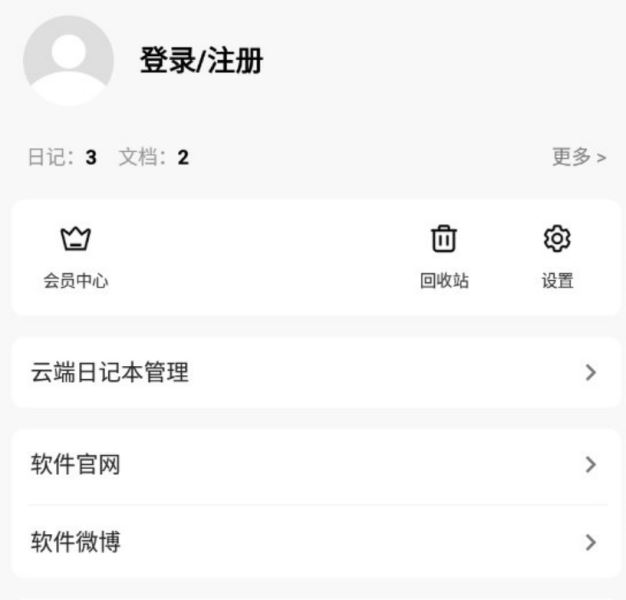Open 更多 for more stats
The width and height of the screenshot is (626, 600).
(x=578, y=157)
